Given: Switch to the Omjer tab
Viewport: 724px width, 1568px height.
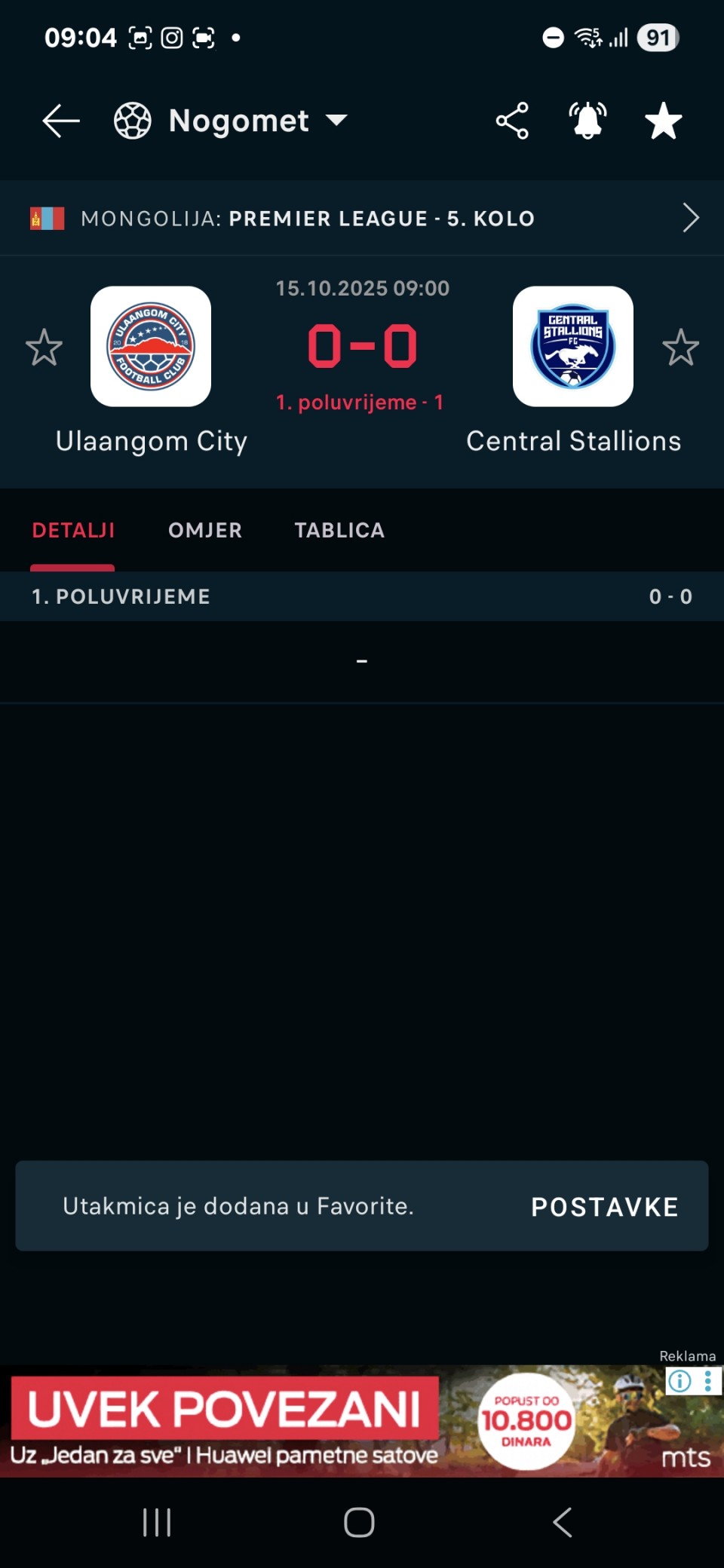Looking at the screenshot, I should tap(205, 531).
